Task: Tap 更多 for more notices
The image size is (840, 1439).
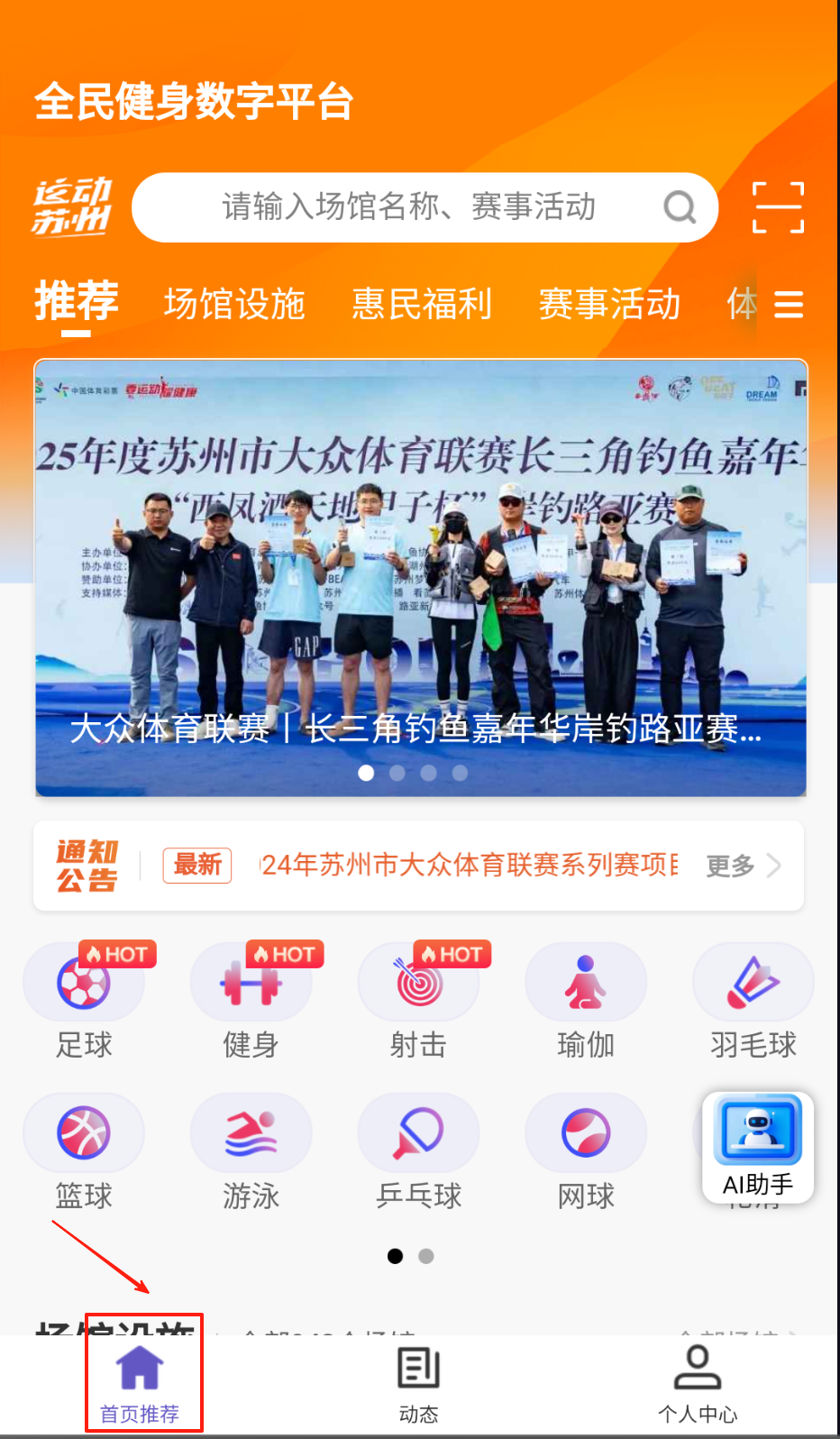Action: pyautogui.click(x=742, y=866)
